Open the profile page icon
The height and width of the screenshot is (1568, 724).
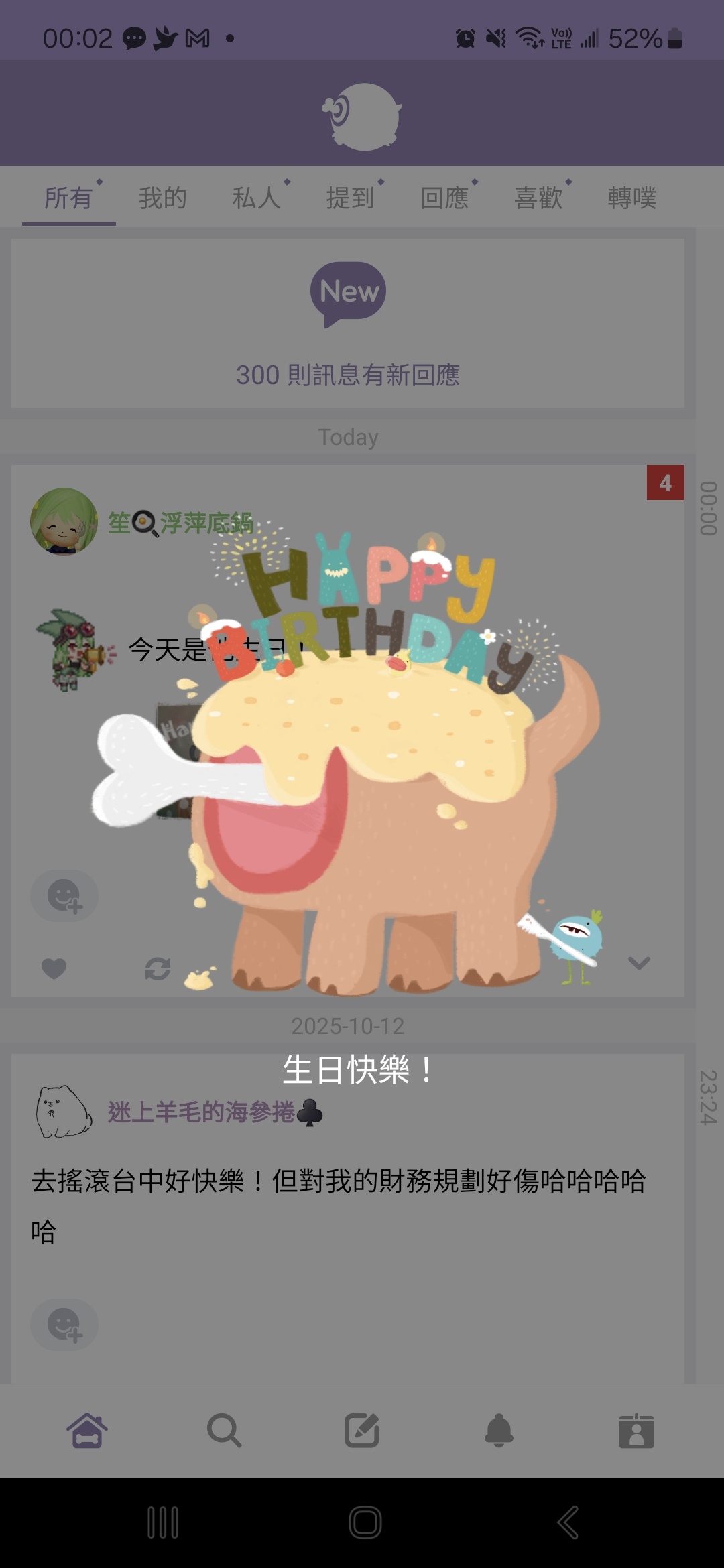(x=636, y=1431)
